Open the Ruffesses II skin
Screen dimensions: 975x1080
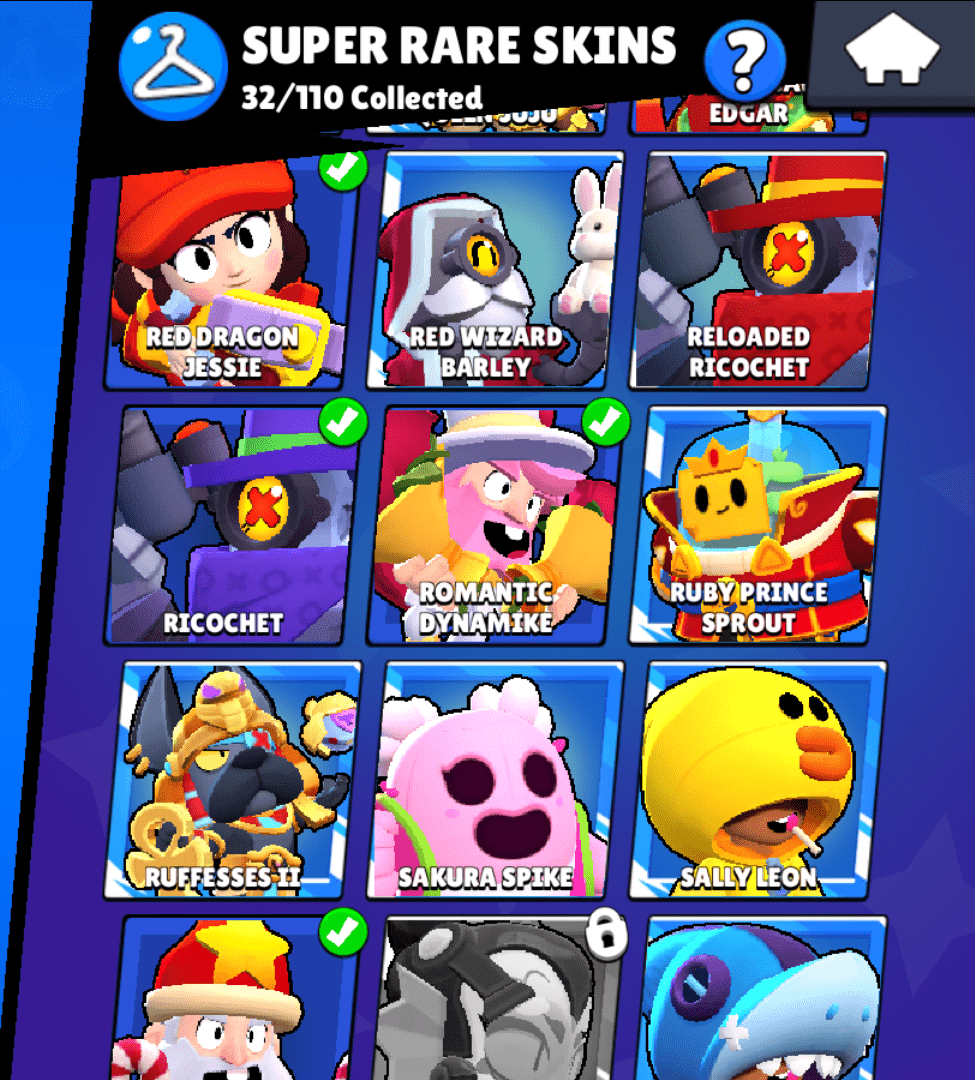(x=232, y=780)
